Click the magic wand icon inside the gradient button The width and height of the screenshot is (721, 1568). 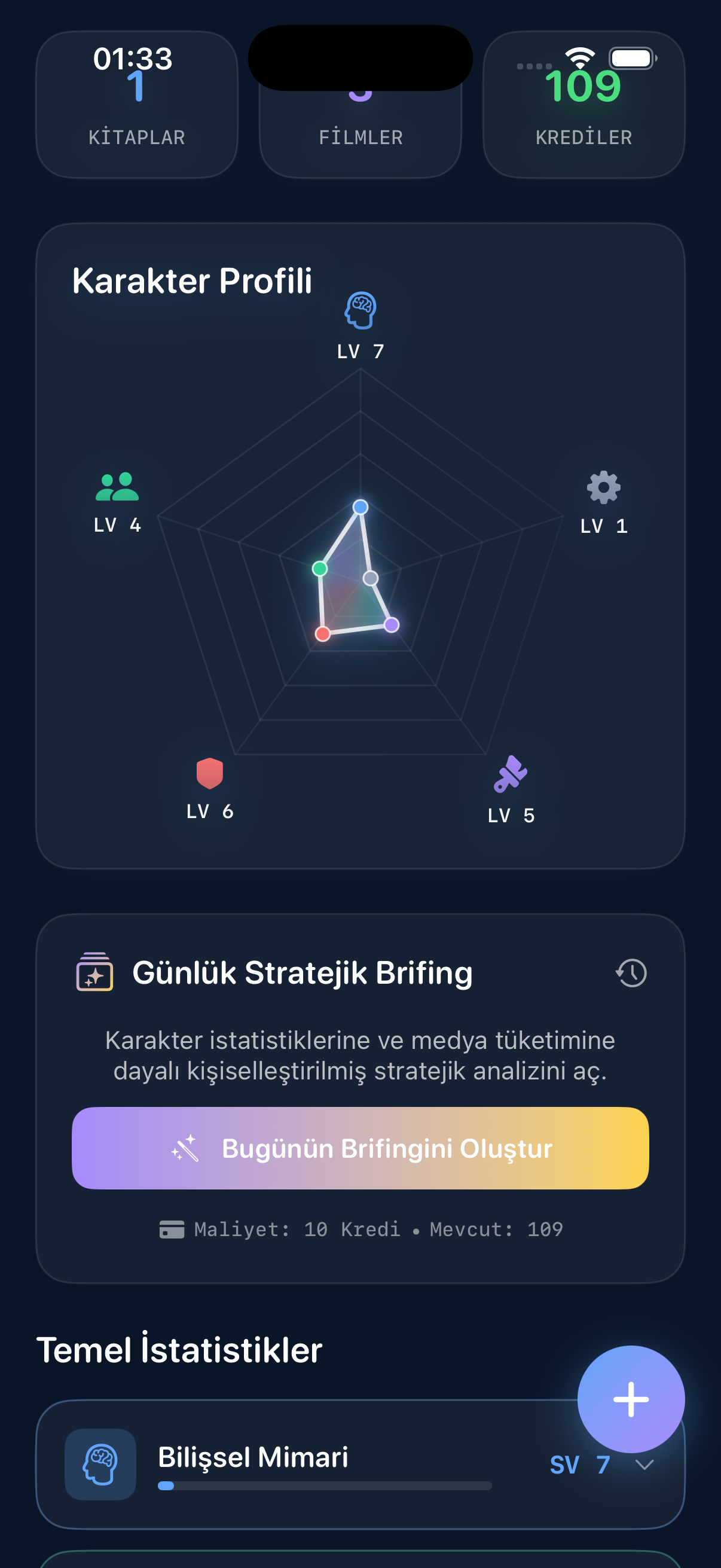click(x=185, y=1148)
